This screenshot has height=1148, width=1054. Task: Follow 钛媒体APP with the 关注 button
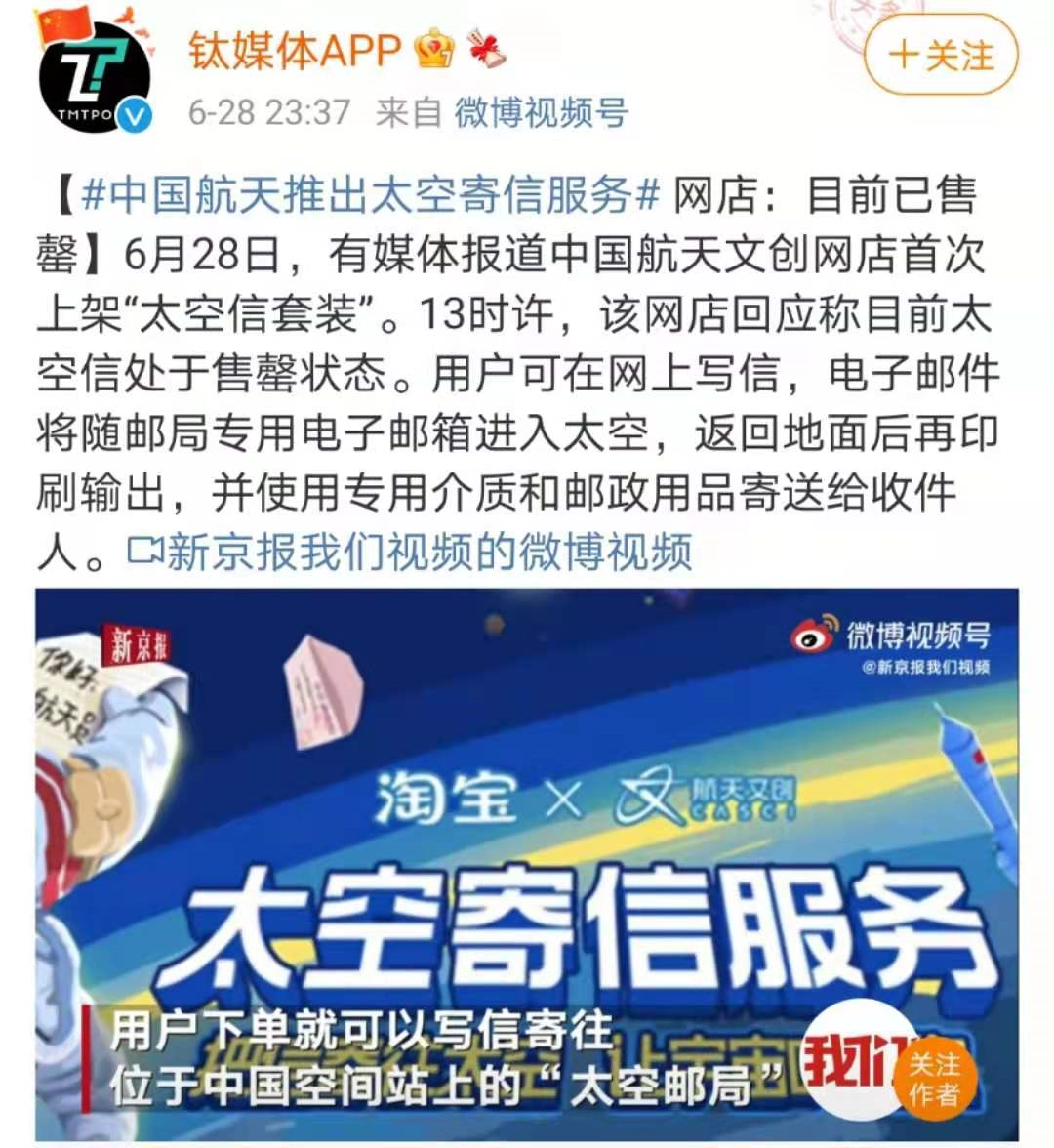[x=940, y=56]
